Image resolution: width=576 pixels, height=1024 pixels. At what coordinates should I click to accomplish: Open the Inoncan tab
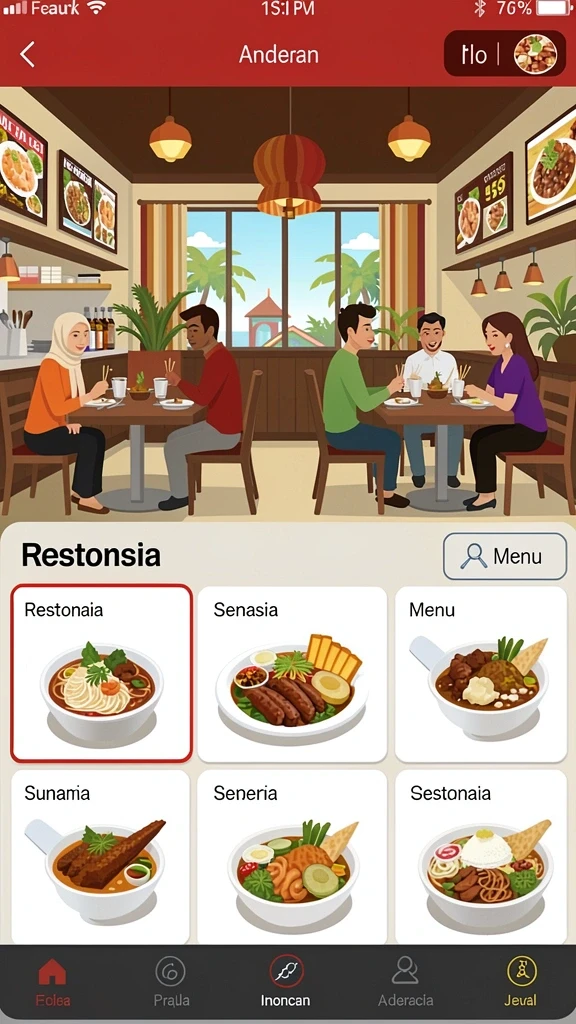click(286, 982)
